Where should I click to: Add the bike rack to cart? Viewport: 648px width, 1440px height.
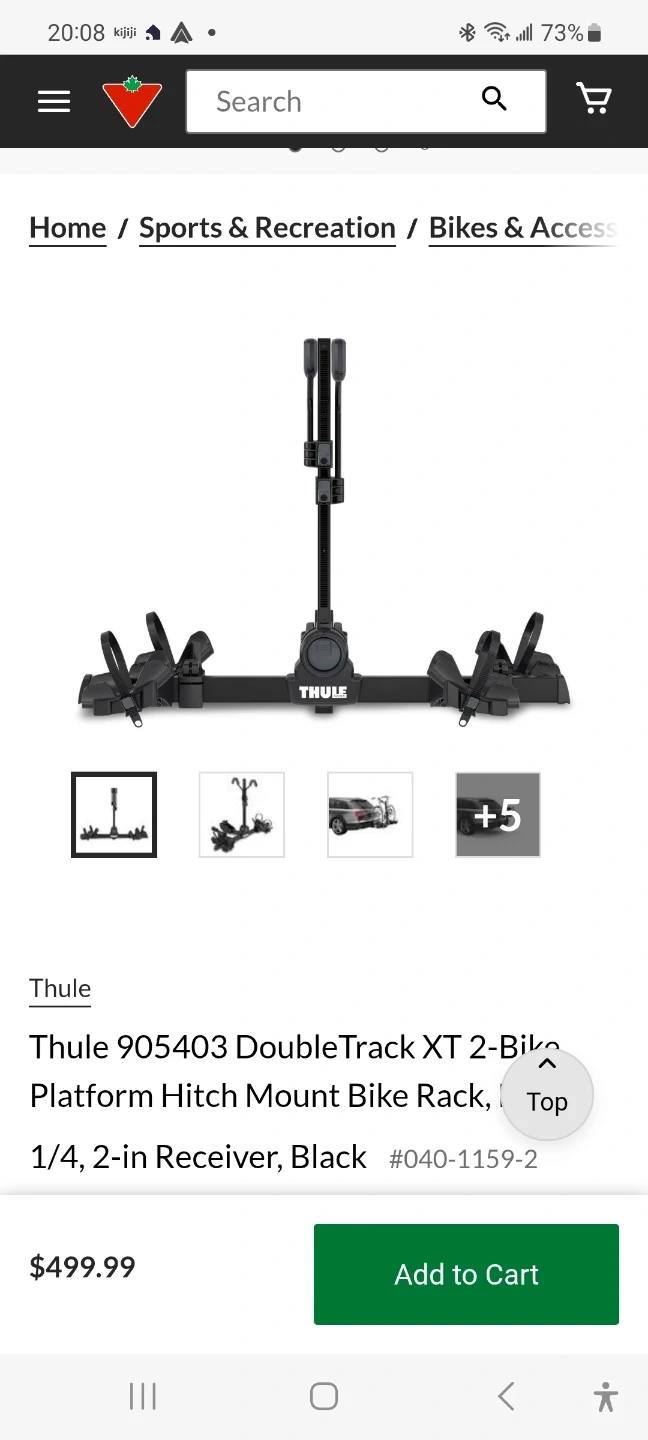click(x=466, y=1274)
